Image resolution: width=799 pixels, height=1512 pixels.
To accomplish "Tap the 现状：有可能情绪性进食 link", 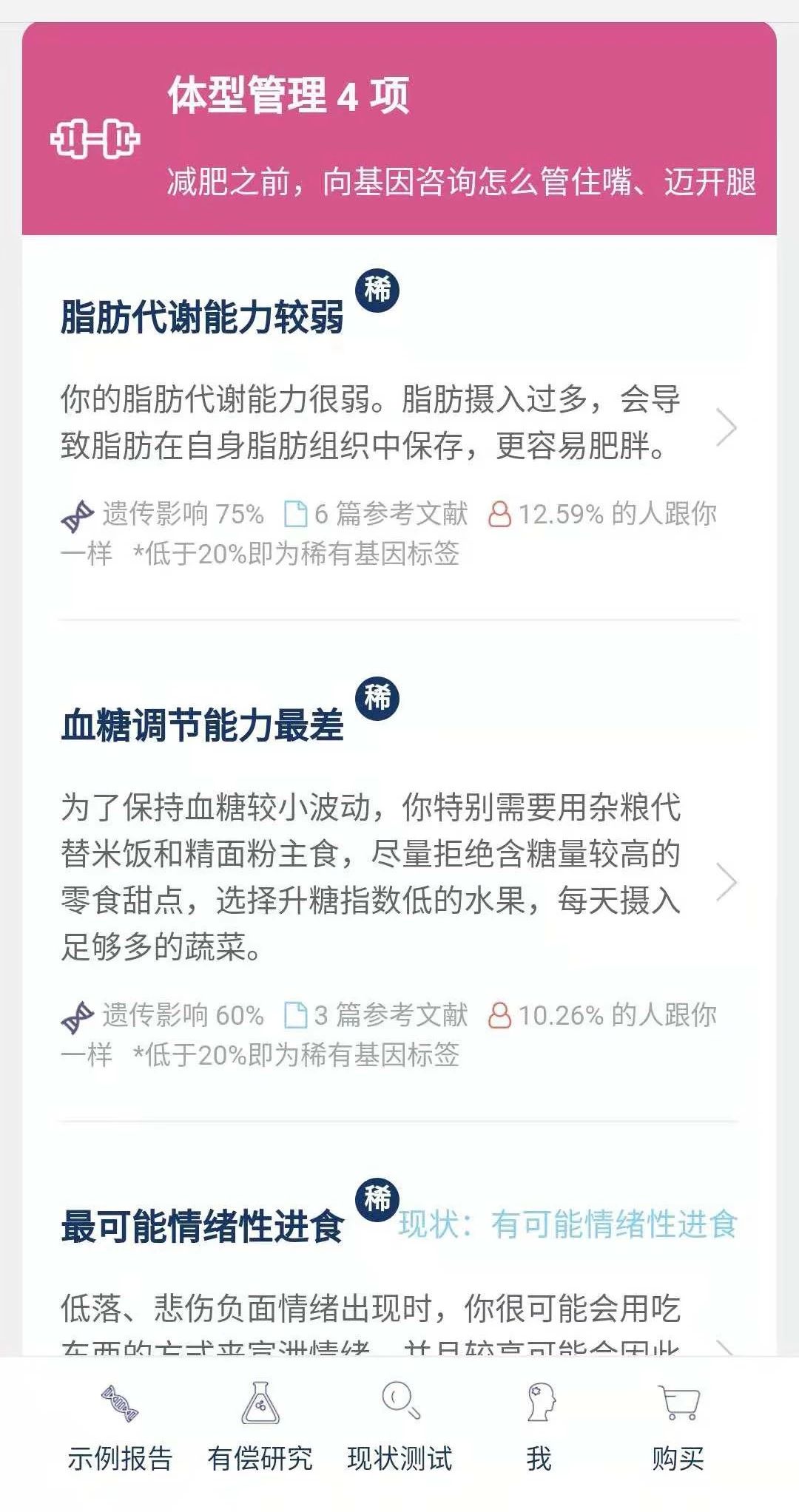I will click(x=567, y=1224).
